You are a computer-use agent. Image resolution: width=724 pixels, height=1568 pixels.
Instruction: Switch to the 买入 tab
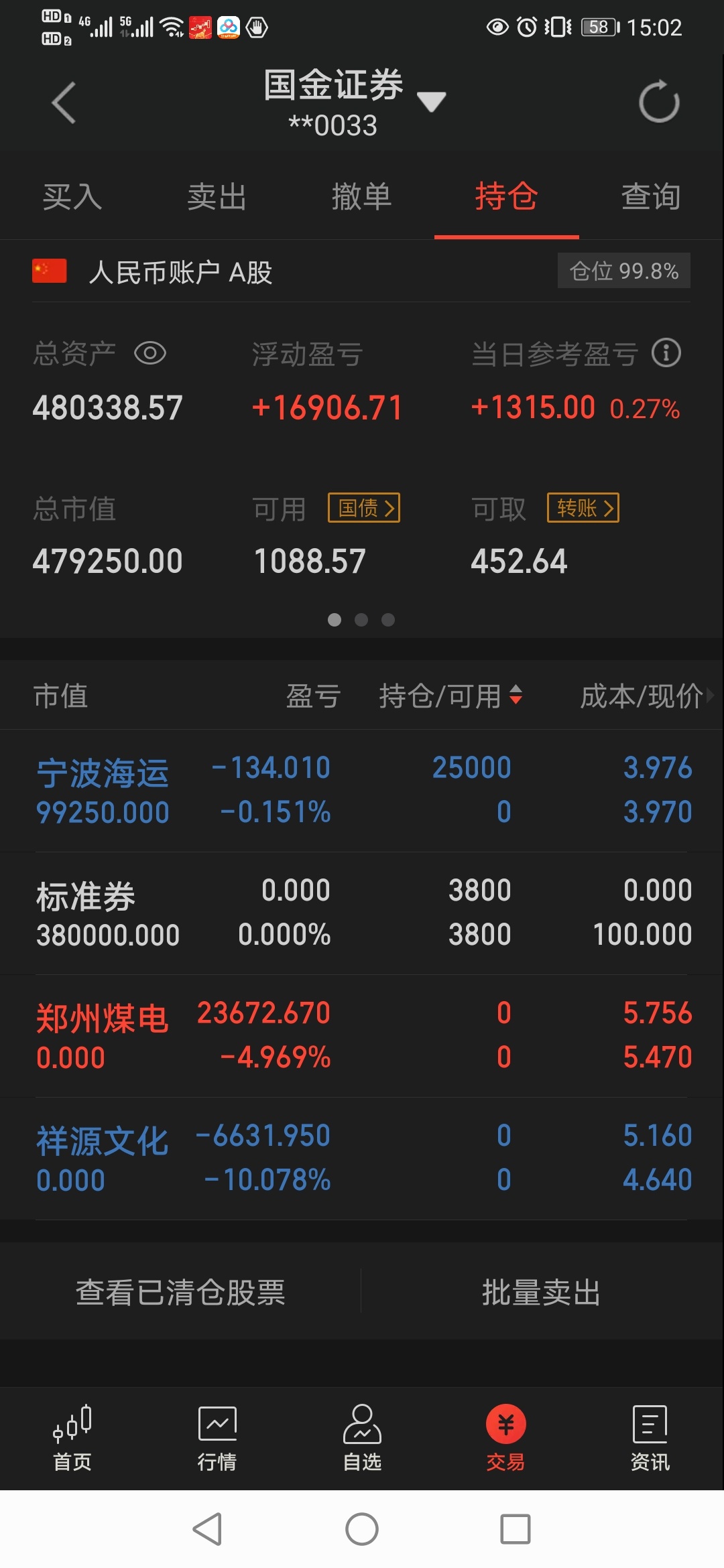pyautogui.click(x=72, y=197)
